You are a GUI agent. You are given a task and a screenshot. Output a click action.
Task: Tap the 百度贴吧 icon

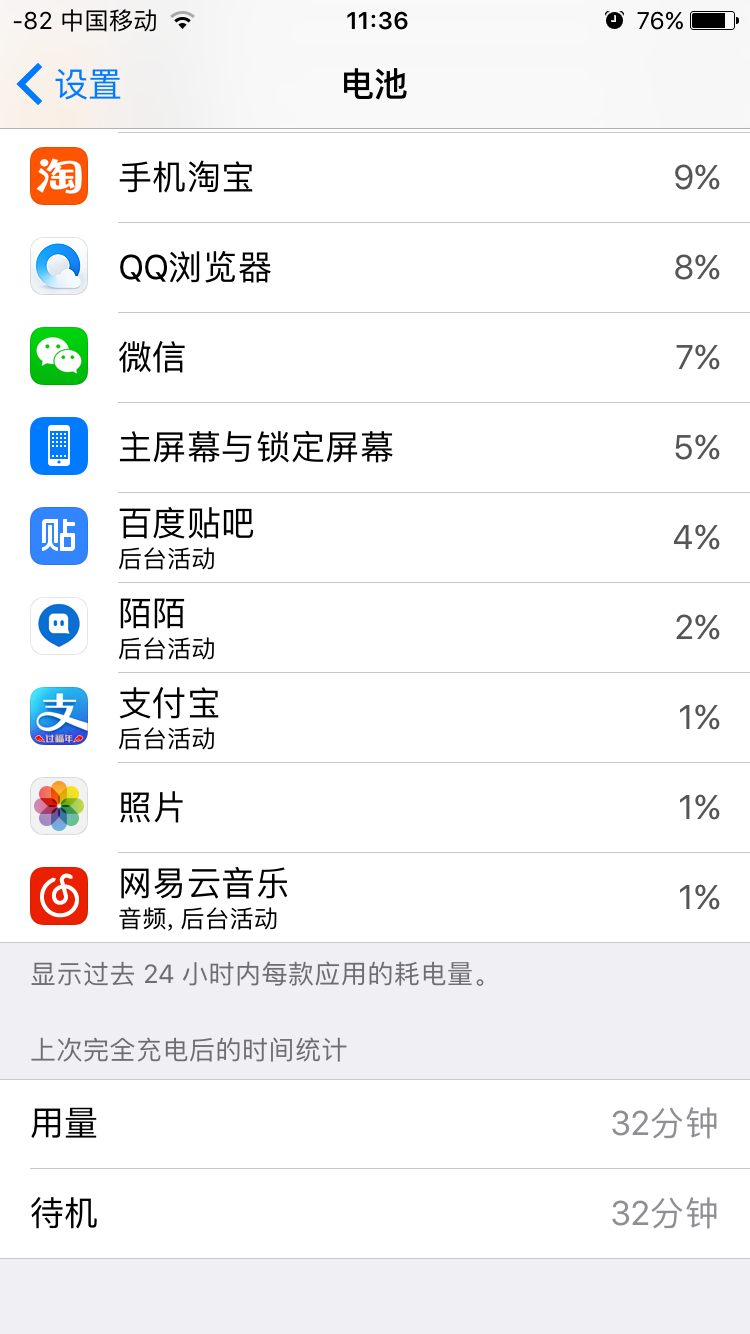tap(58, 537)
